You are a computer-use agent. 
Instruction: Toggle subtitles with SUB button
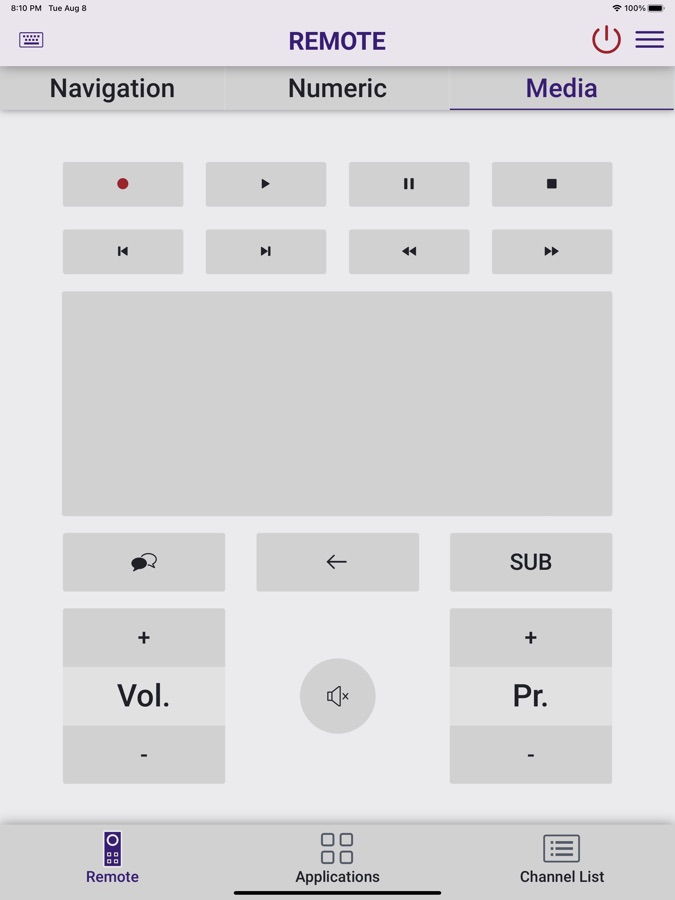(x=530, y=562)
